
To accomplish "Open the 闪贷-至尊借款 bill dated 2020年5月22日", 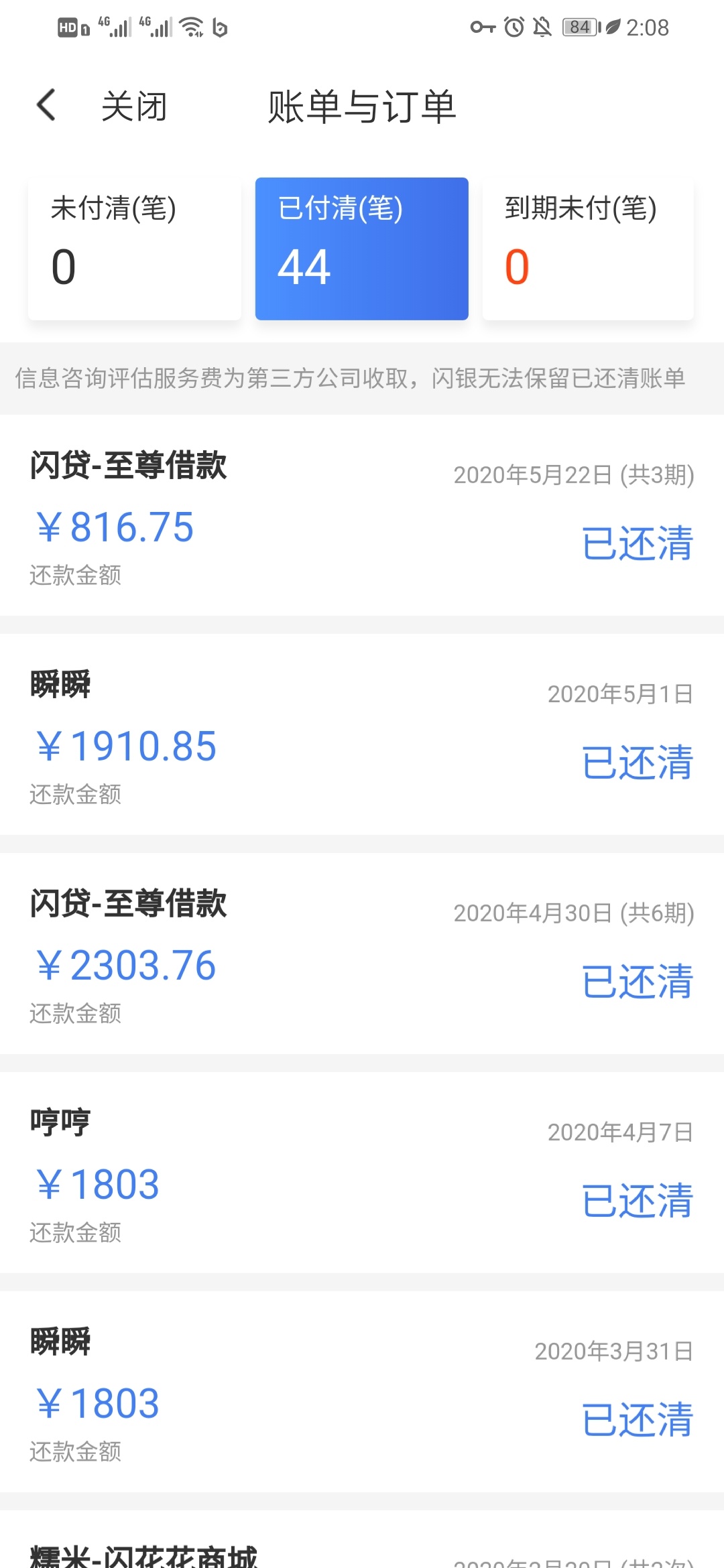I will pyautogui.click(x=362, y=515).
